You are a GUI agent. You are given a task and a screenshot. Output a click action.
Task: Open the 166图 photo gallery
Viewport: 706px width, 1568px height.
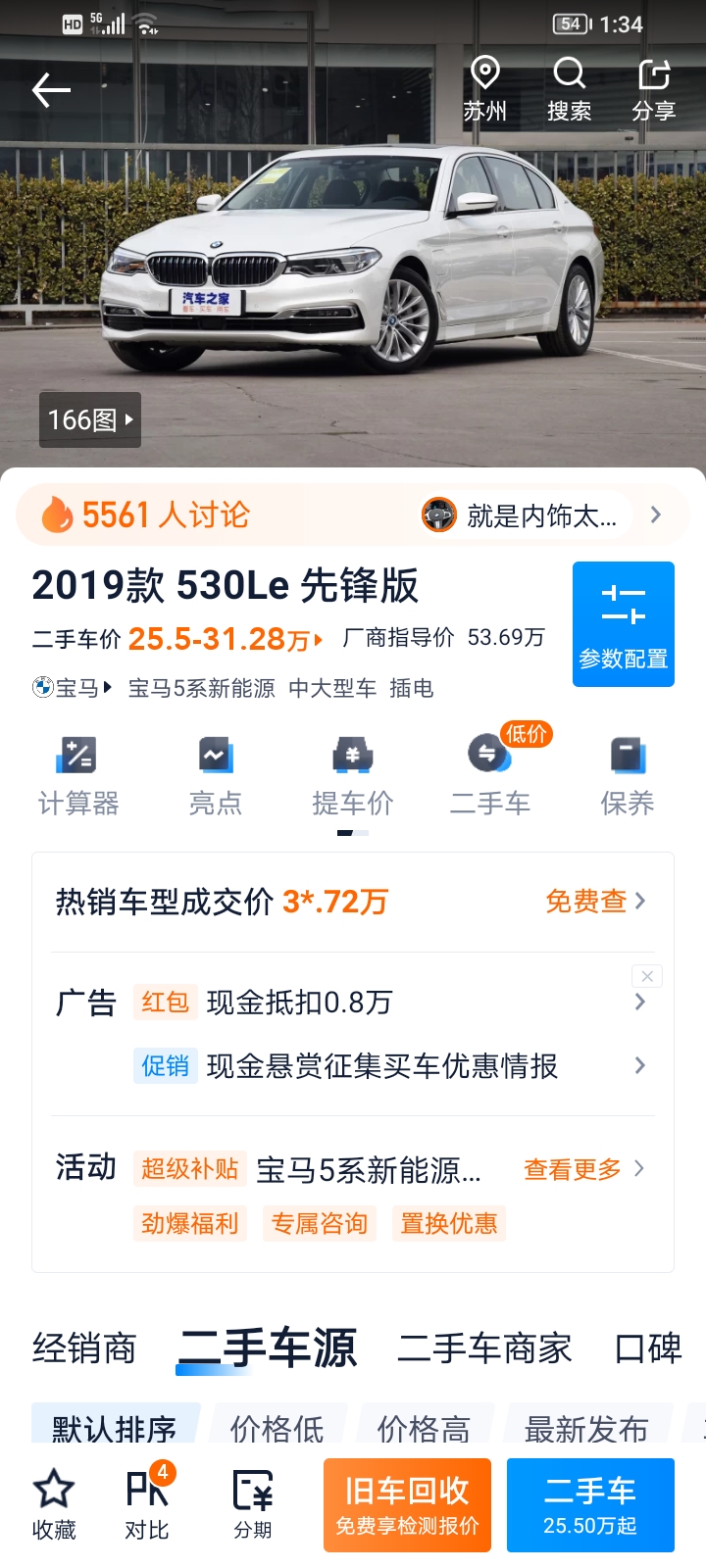point(90,420)
